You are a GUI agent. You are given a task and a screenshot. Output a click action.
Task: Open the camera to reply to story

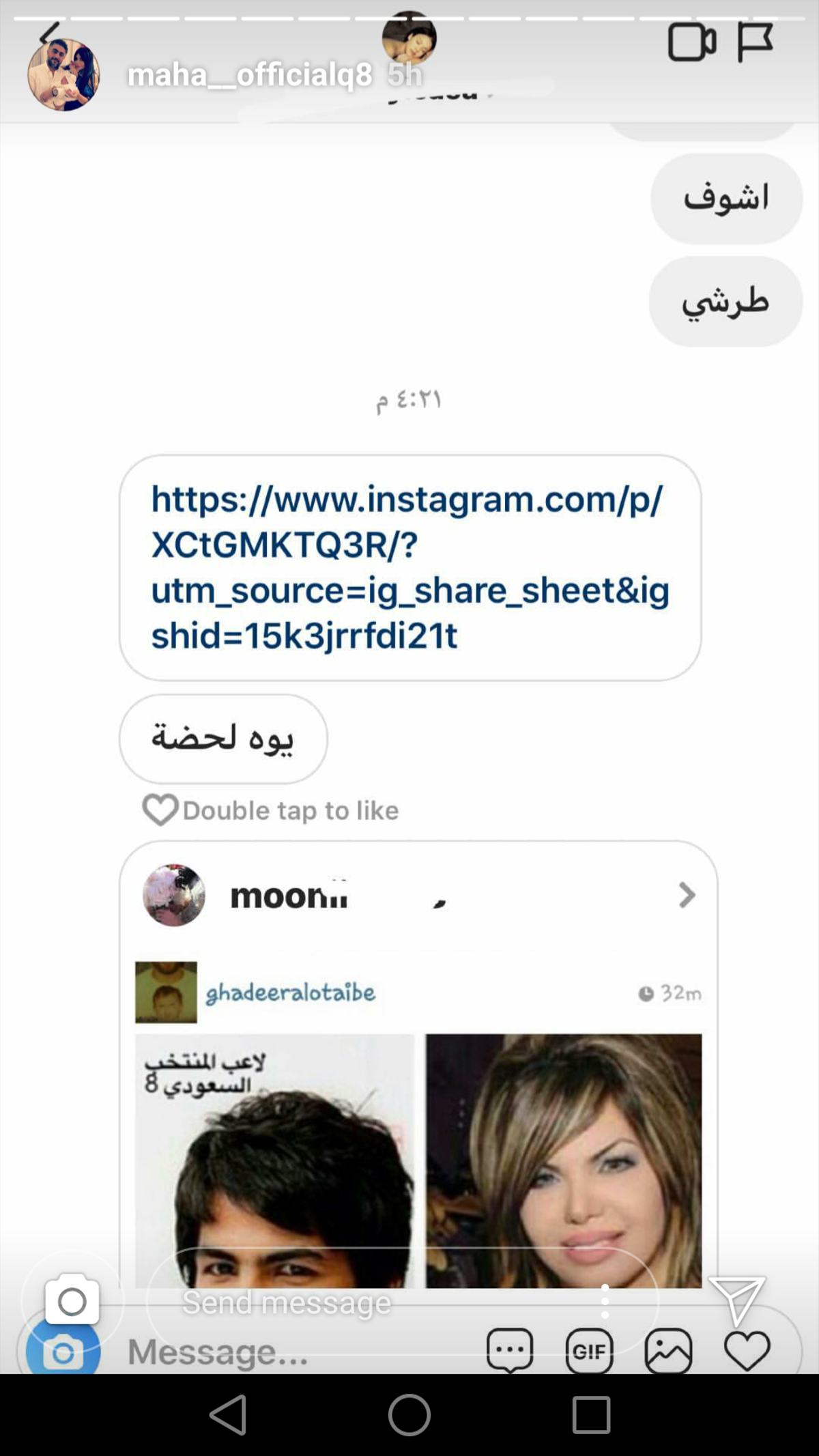(x=72, y=1300)
